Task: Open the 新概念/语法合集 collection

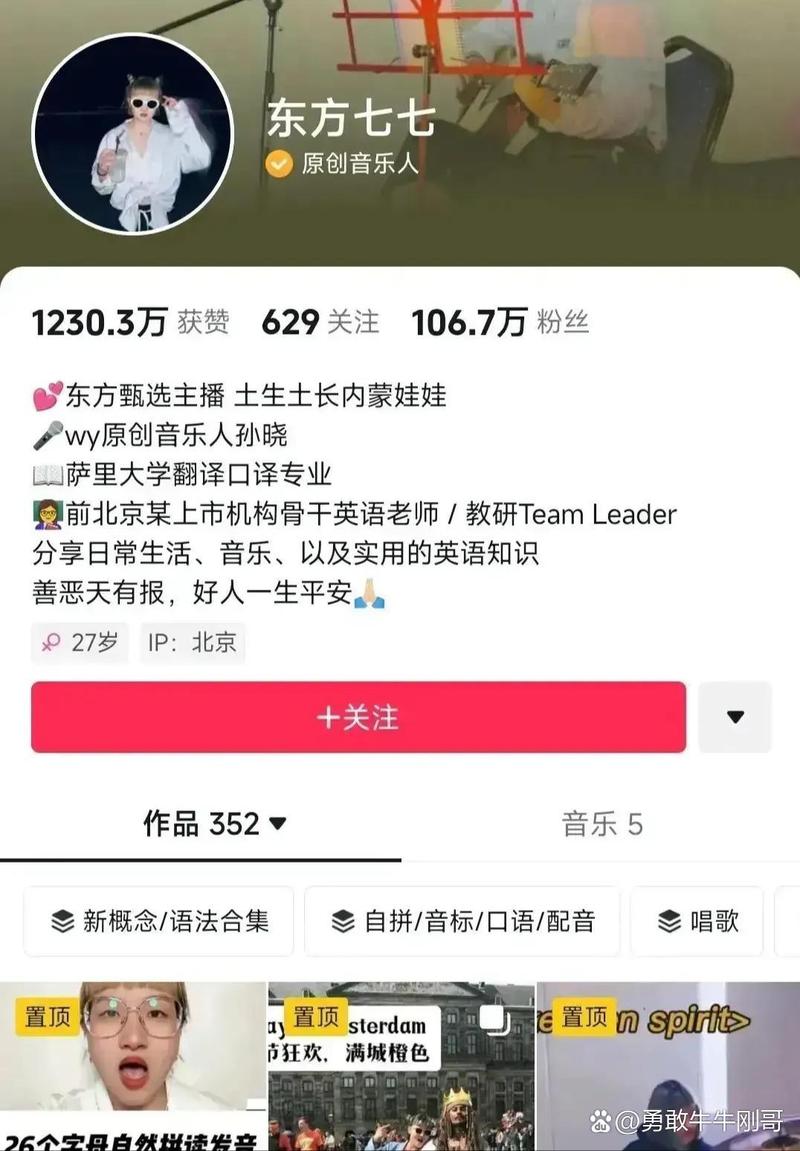Action: [159, 921]
